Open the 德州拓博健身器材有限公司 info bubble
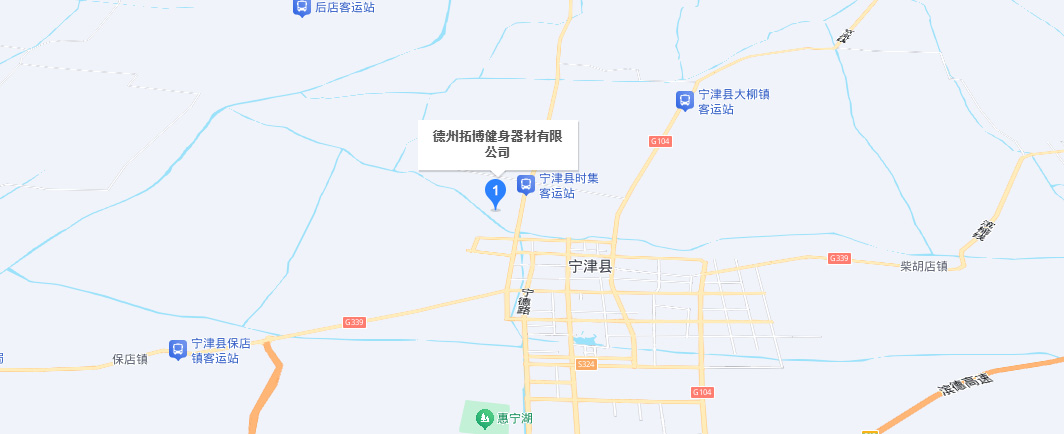The height and width of the screenshot is (434, 1064). pyautogui.click(x=497, y=144)
